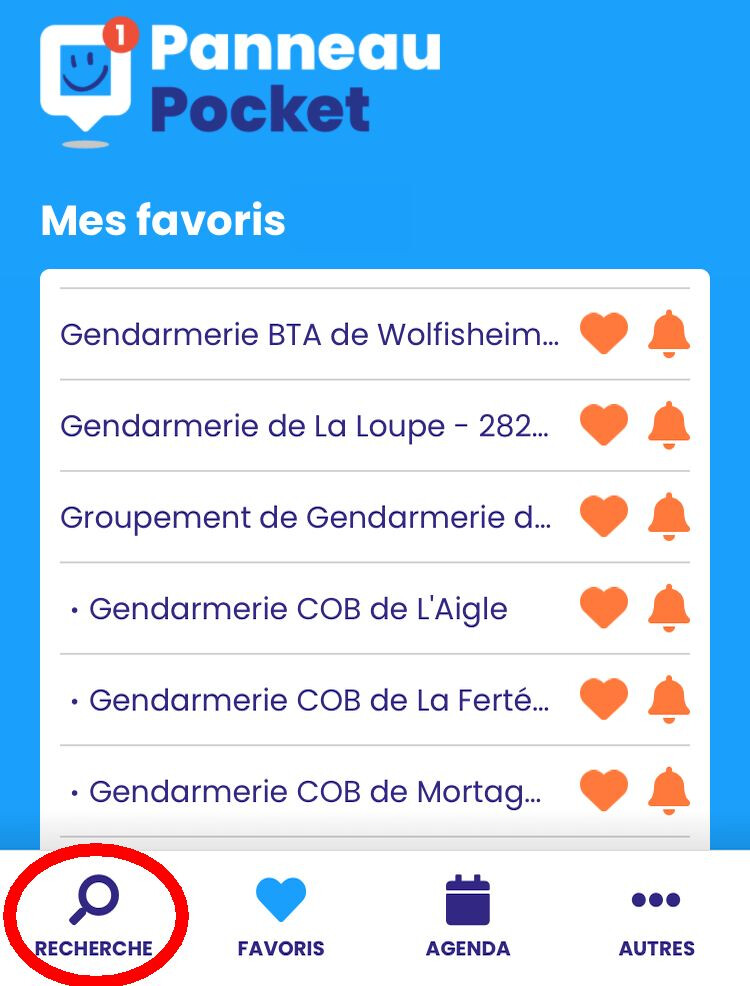Open Gendarmerie COB de L'Aigle
Image resolution: width=750 pixels, height=986 pixels.
[298, 608]
